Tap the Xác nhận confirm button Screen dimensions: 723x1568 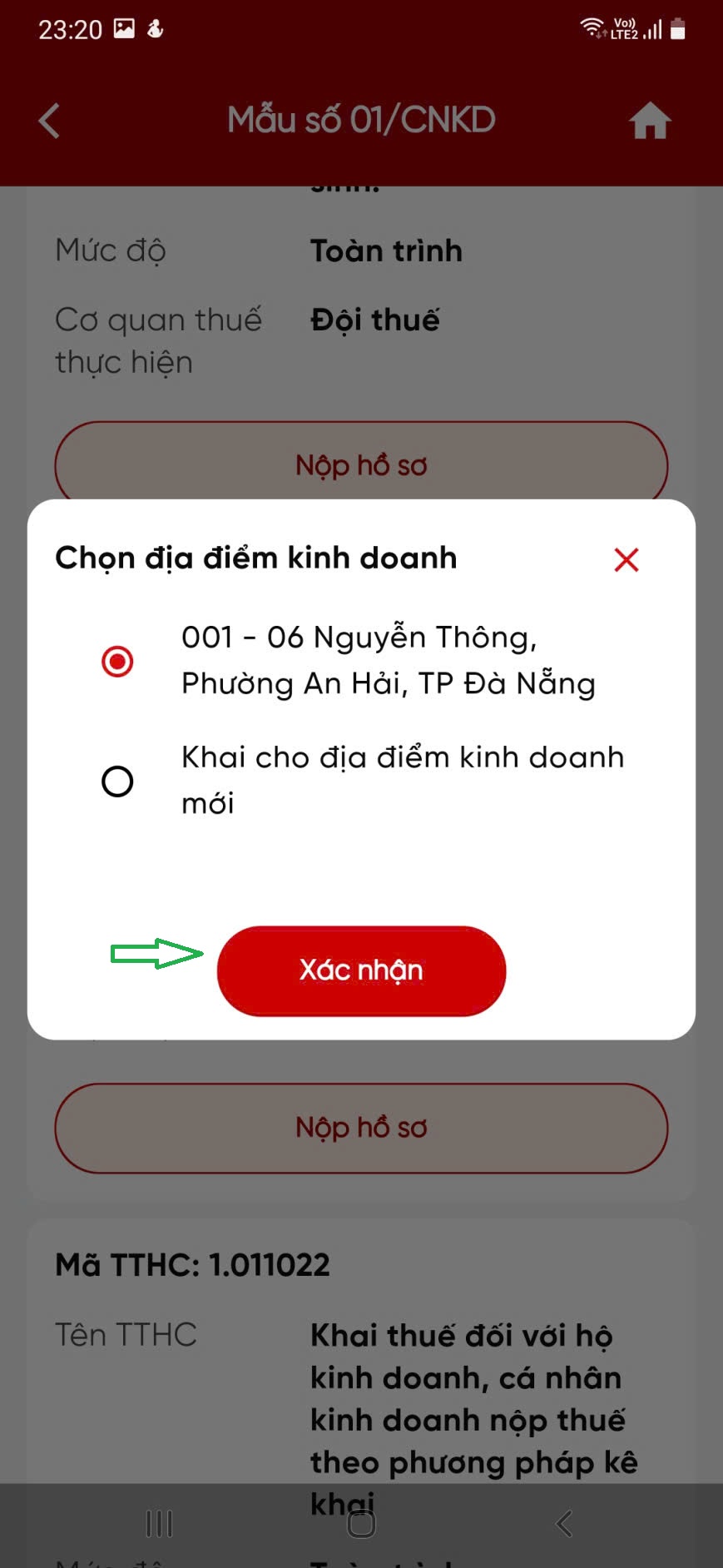tap(361, 970)
